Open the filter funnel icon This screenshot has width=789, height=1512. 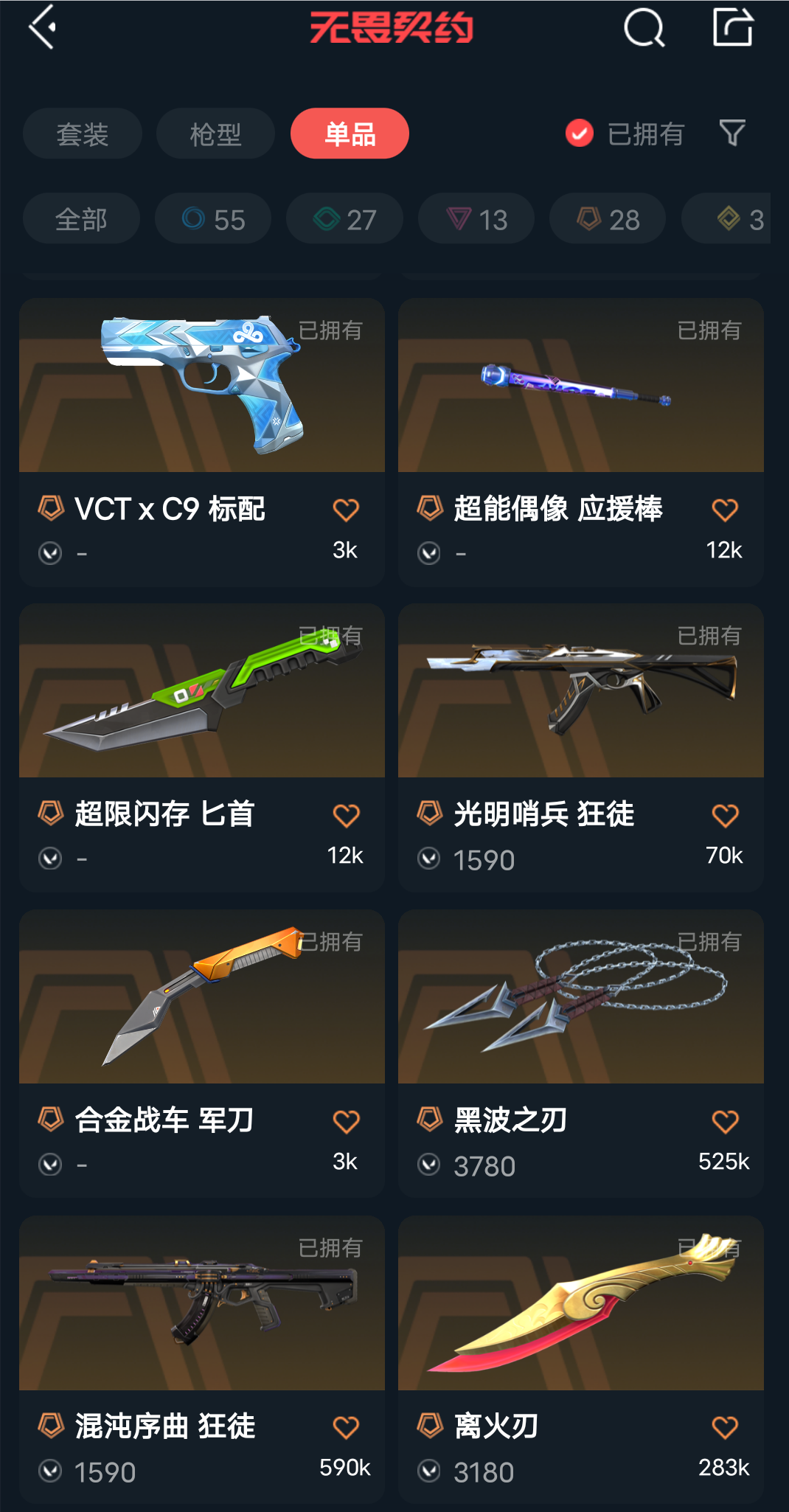click(x=732, y=133)
